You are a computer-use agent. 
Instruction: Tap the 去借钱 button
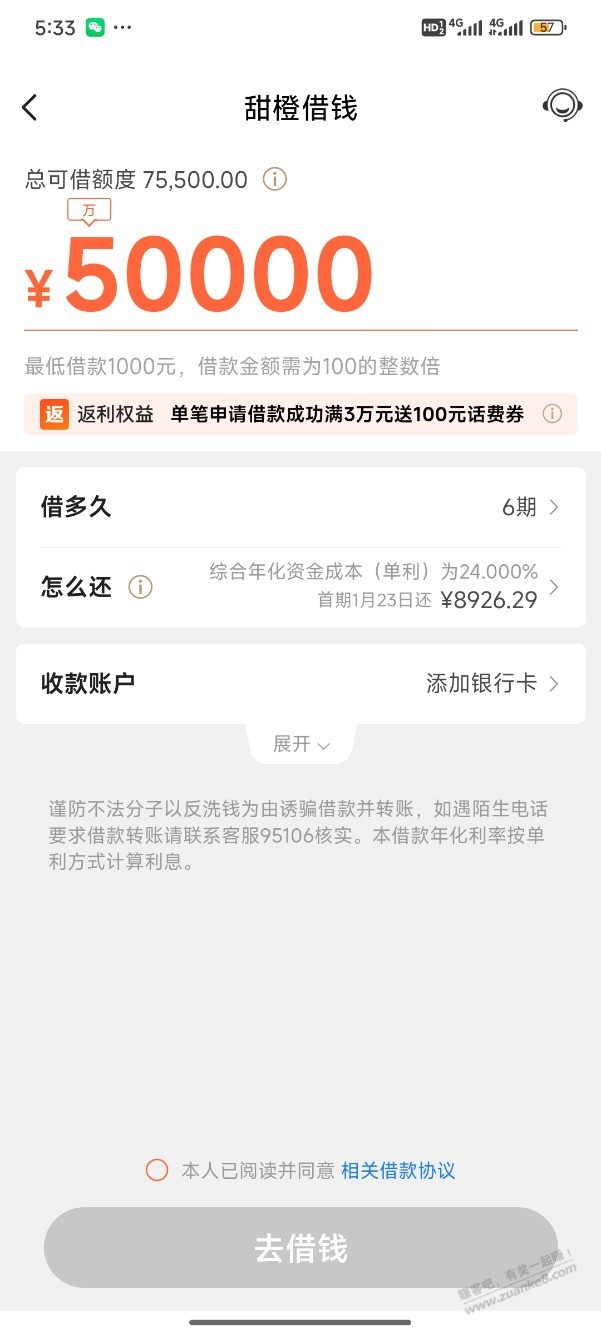tap(301, 1249)
